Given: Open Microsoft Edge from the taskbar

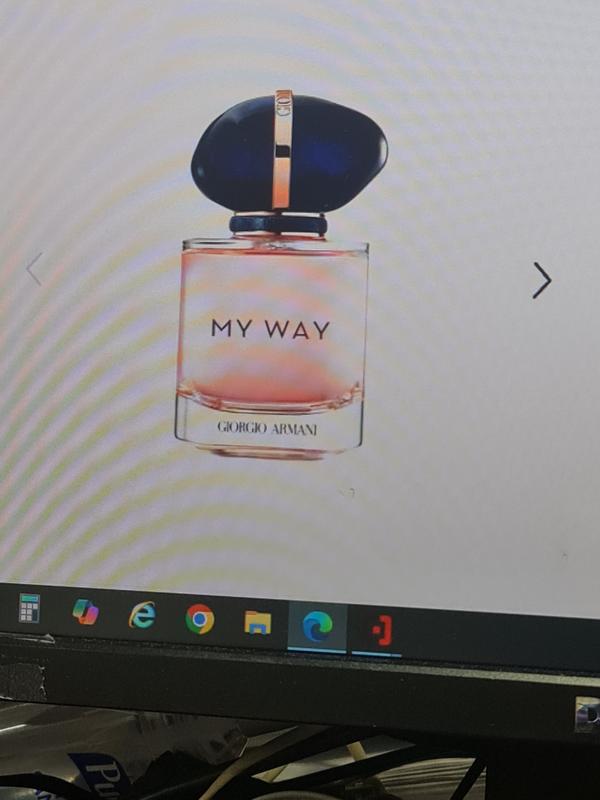Looking at the screenshot, I should [318, 627].
